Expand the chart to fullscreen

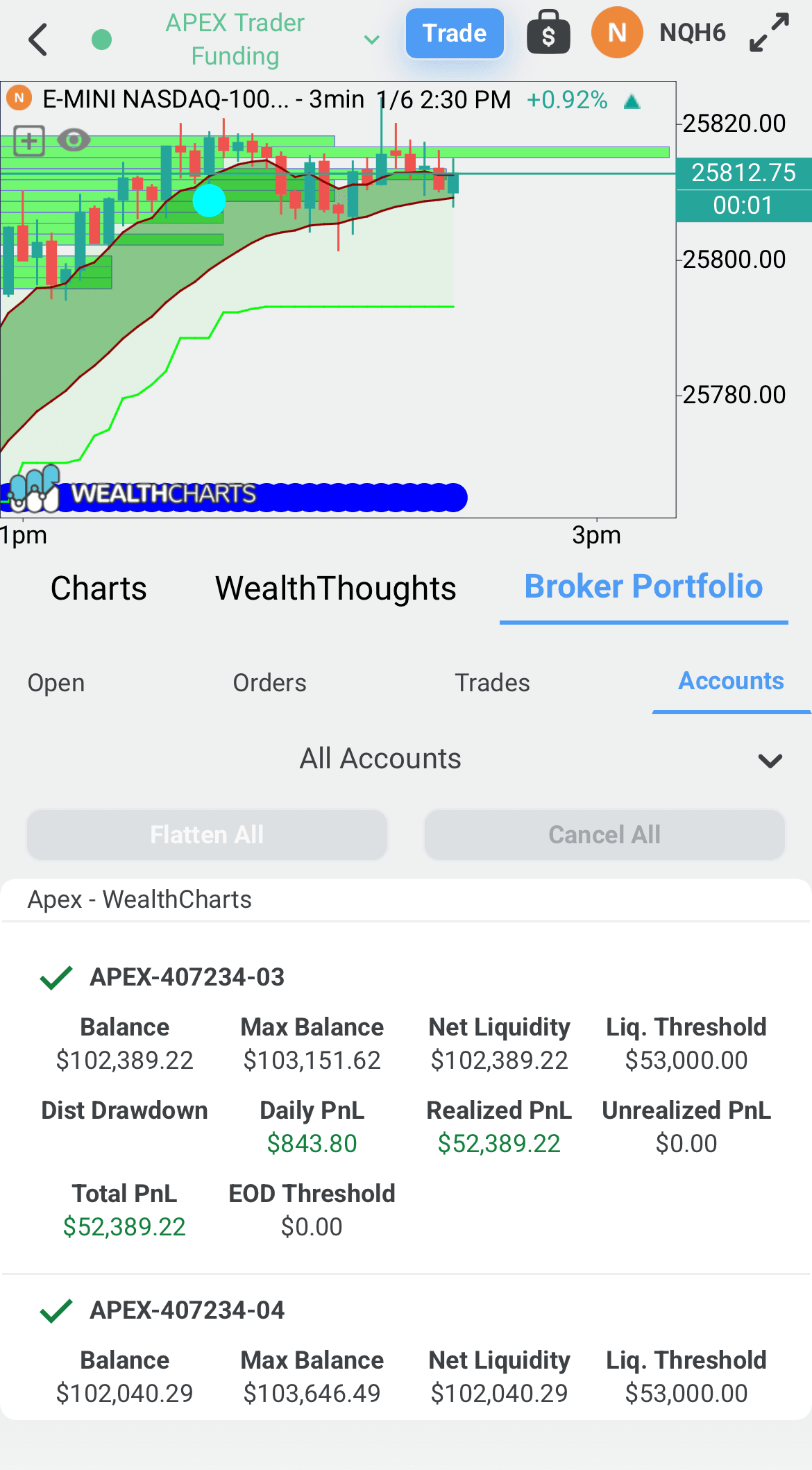pos(769,33)
